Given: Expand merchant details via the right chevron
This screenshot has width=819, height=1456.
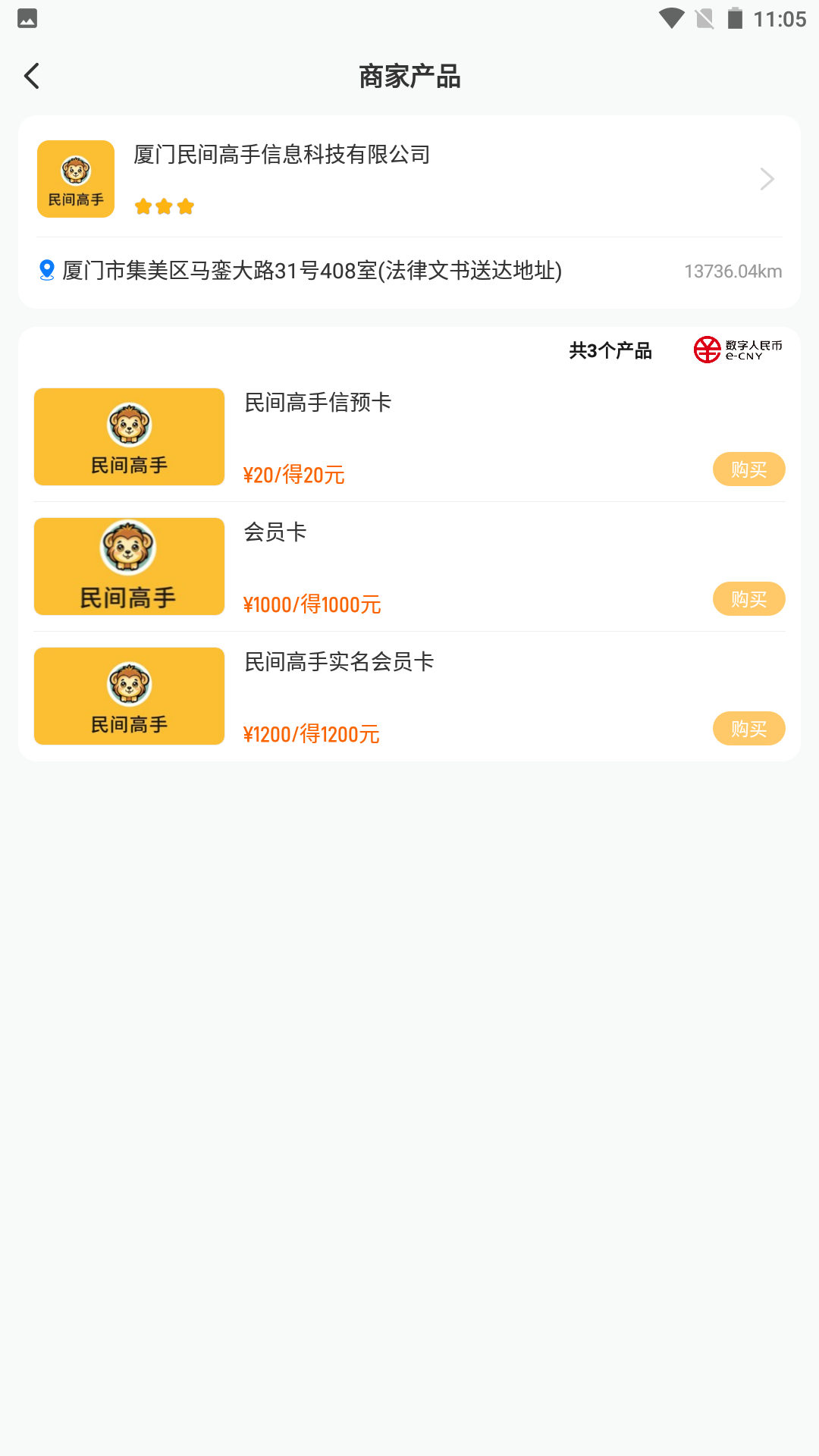Looking at the screenshot, I should (767, 178).
